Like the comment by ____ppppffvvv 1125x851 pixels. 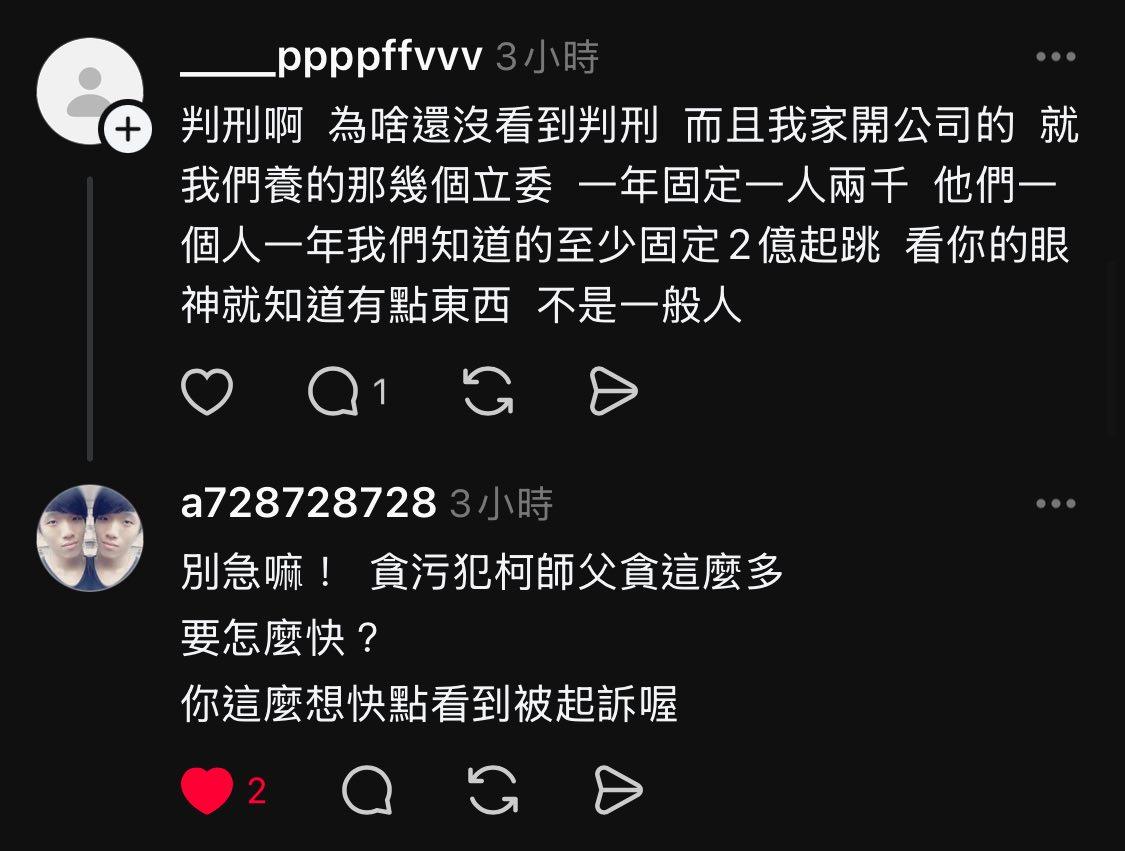point(207,392)
